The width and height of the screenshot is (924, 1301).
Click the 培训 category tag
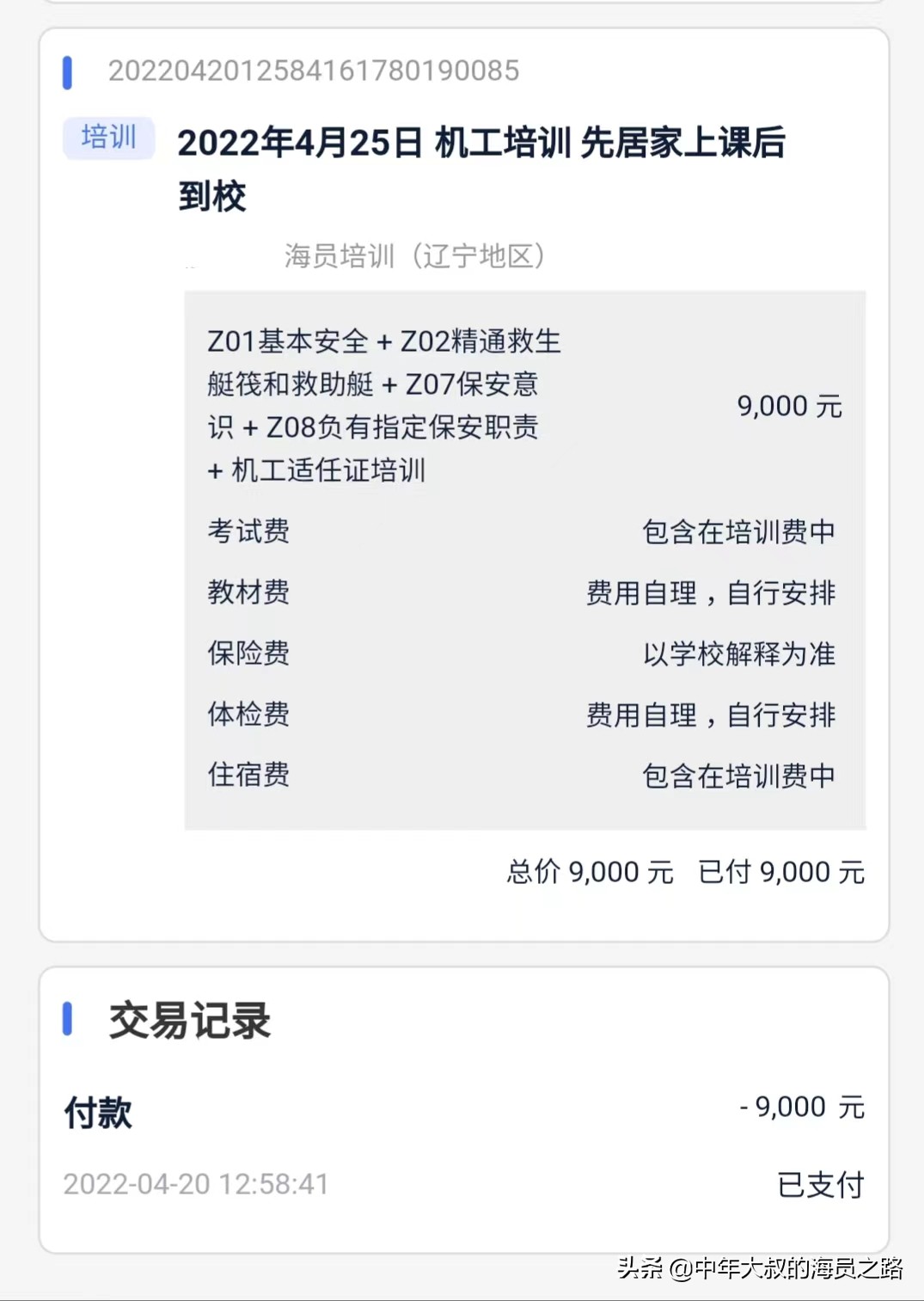[x=108, y=138]
